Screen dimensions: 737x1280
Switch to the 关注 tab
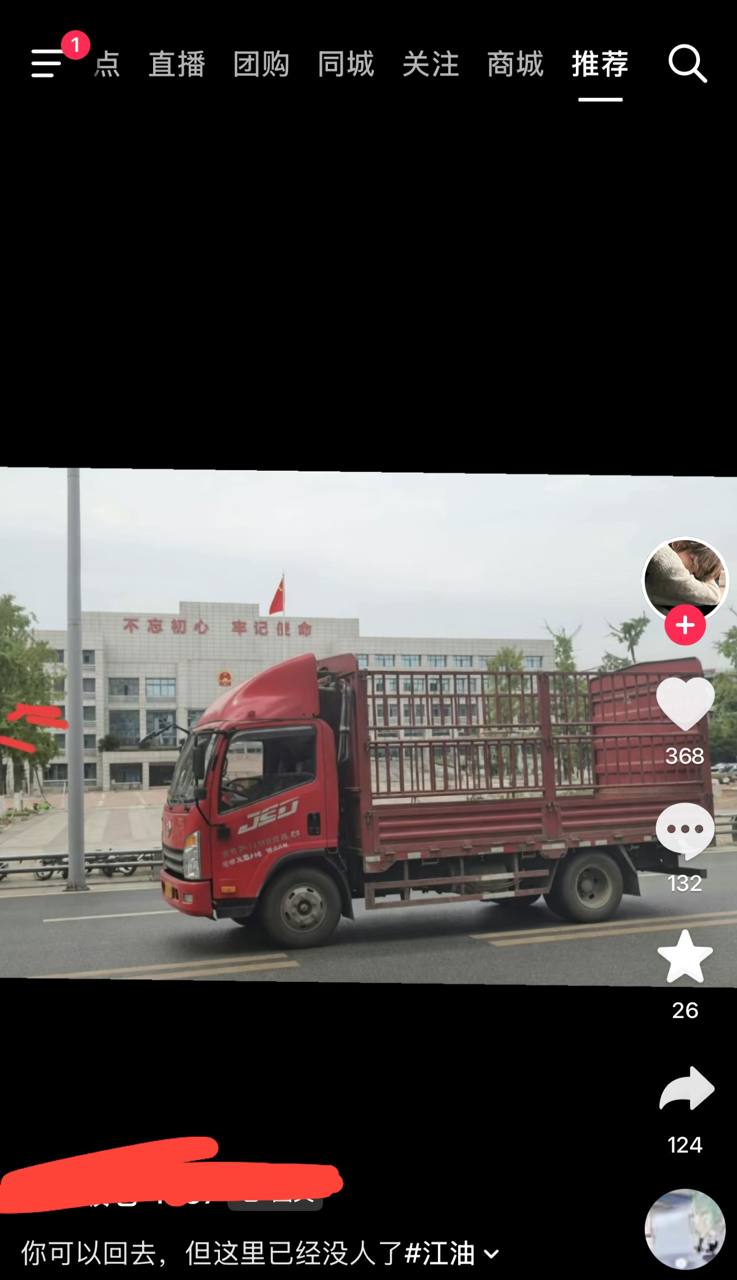(x=430, y=64)
